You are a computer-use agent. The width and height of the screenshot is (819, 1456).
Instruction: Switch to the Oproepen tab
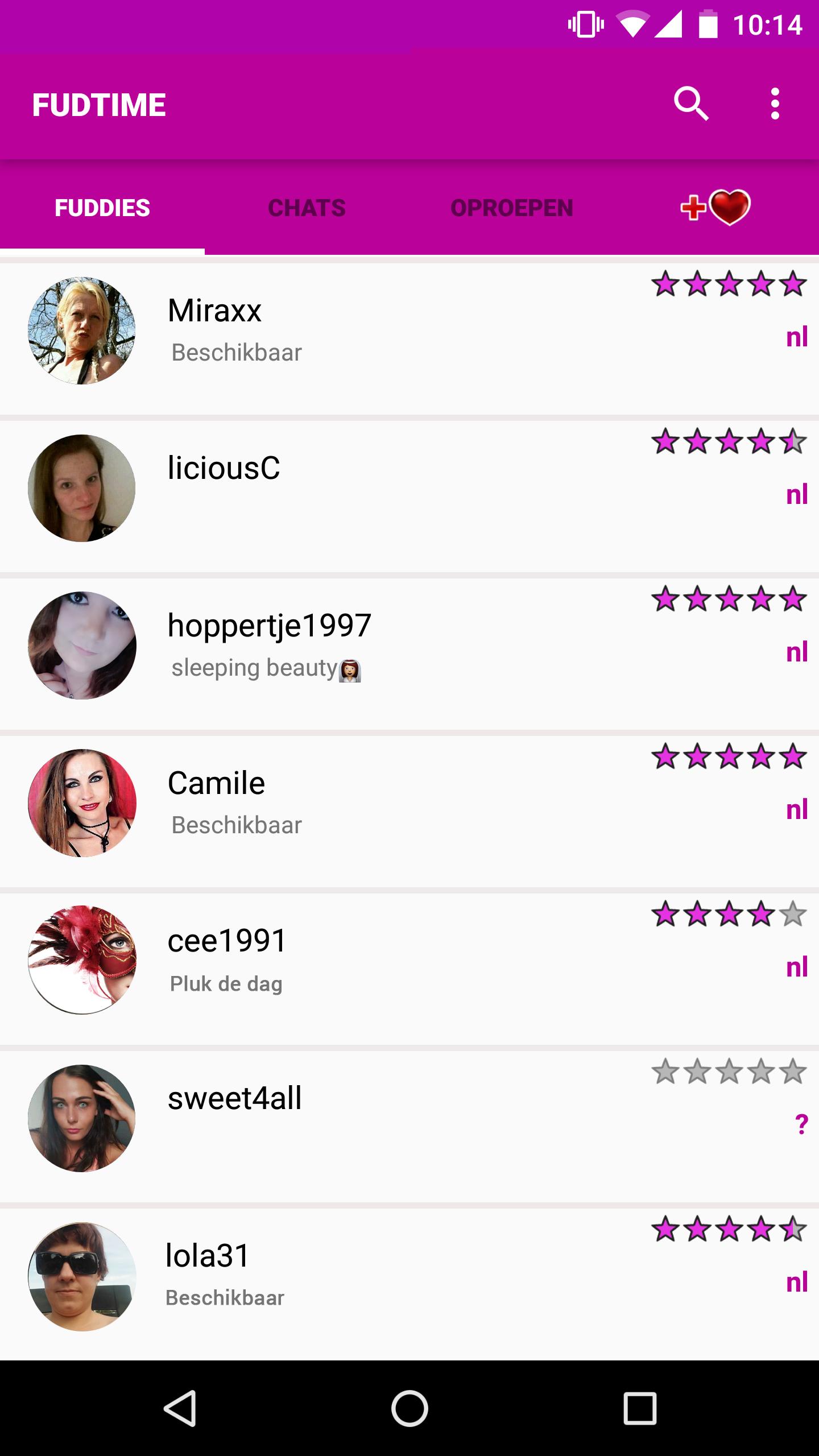click(x=511, y=208)
